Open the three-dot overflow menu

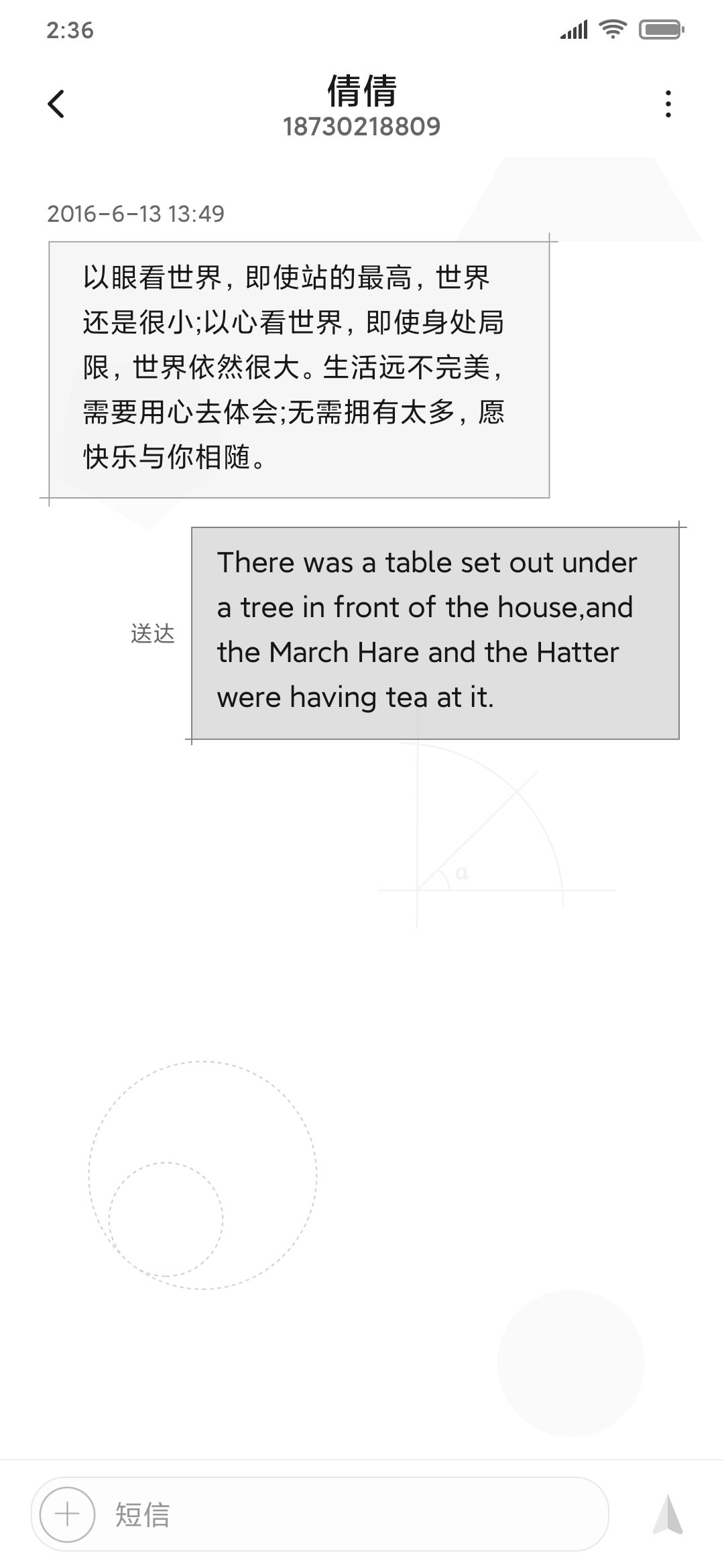668,104
